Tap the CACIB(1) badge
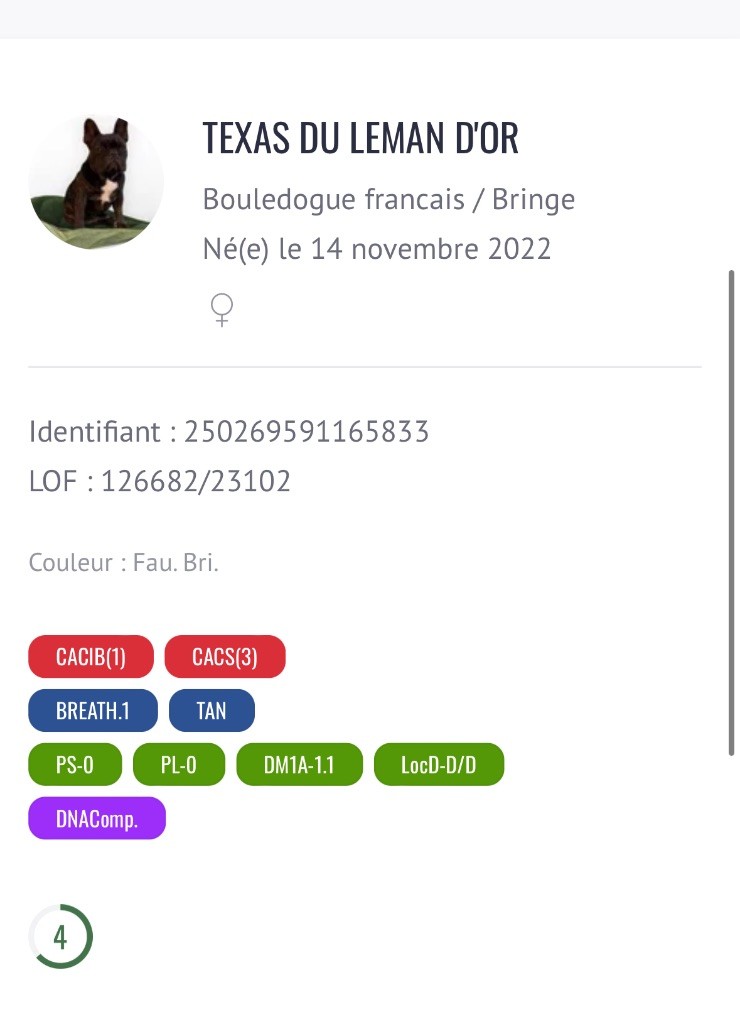Image resolution: width=740 pixels, height=1024 pixels. (x=91, y=657)
